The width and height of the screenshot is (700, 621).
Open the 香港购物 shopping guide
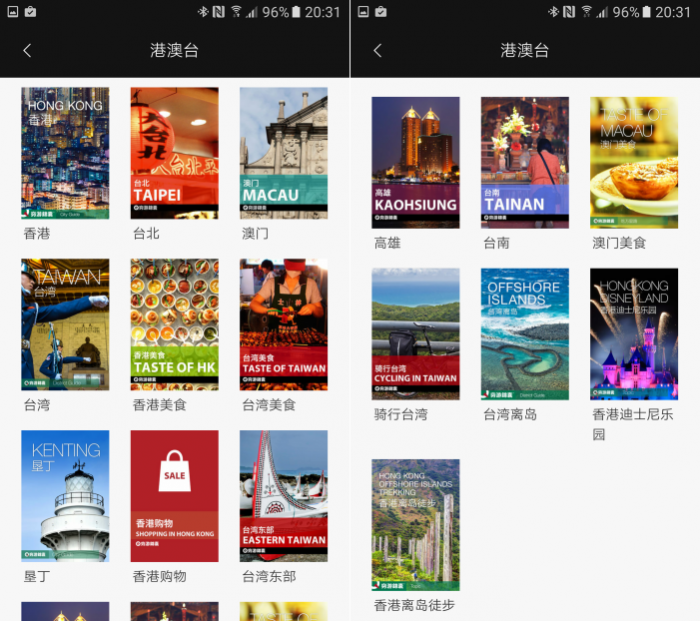click(174, 496)
